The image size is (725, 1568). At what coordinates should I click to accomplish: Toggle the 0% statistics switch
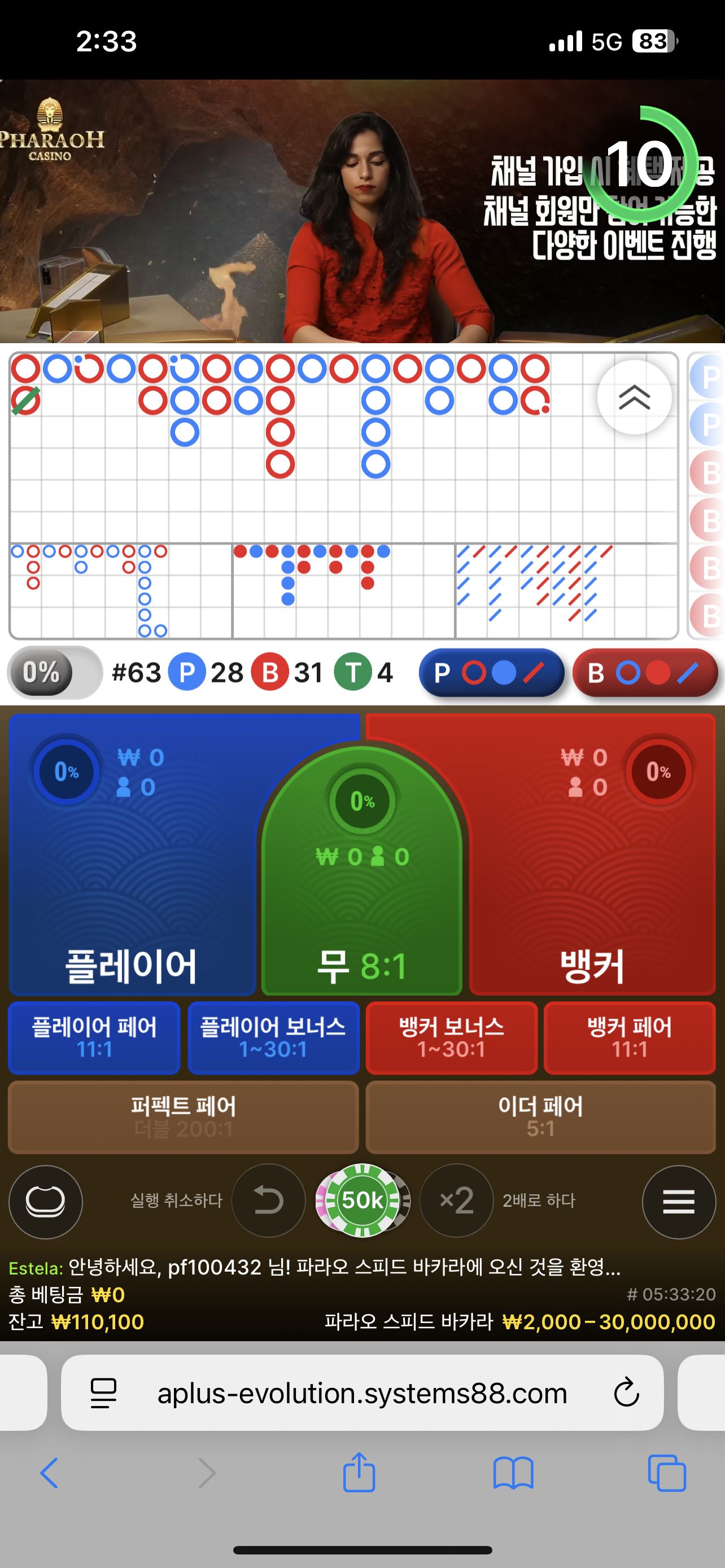tap(55, 673)
